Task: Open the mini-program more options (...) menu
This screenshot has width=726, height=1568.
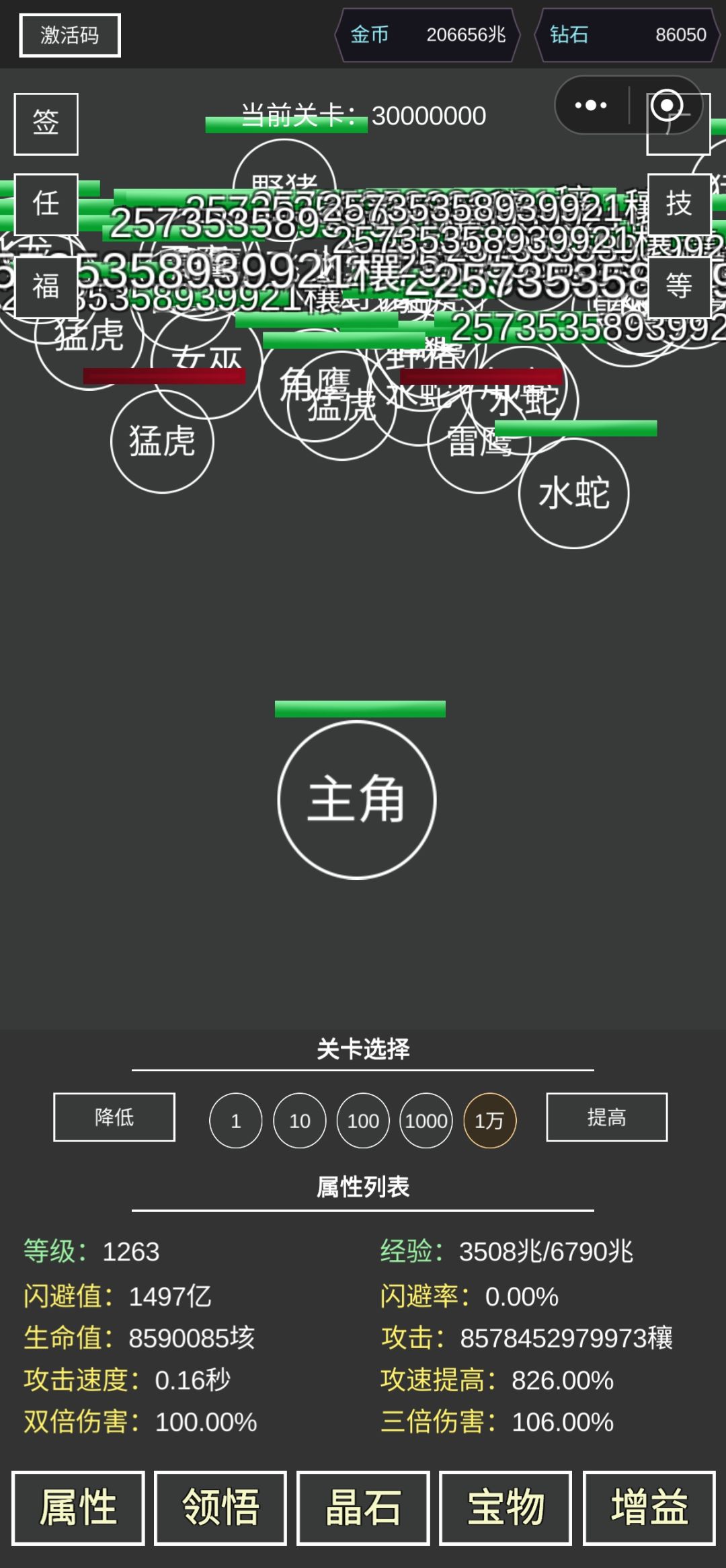Action: (x=592, y=105)
